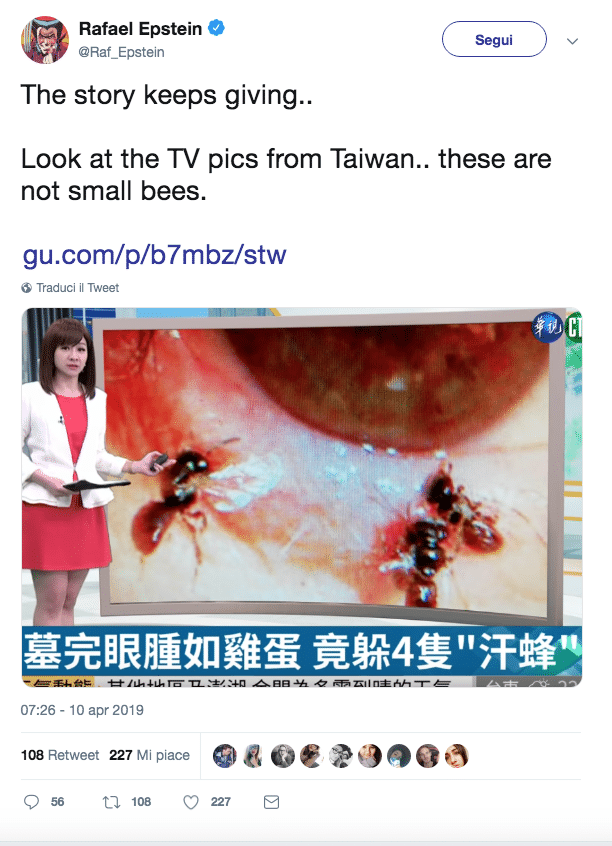Open Rafael Epstein's profile avatar
The width and height of the screenshot is (612, 846).
(45, 40)
